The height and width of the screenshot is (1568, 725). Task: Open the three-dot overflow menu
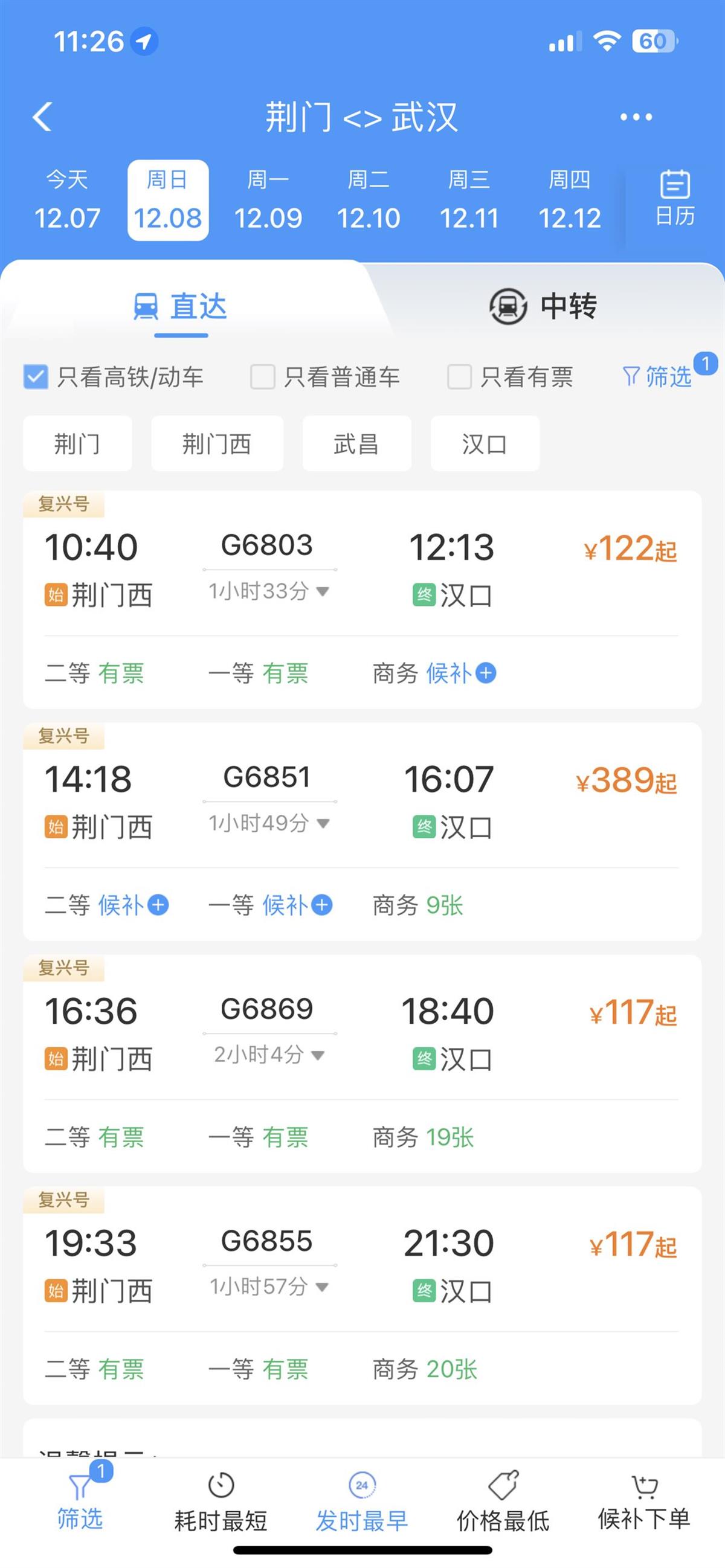(636, 117)
